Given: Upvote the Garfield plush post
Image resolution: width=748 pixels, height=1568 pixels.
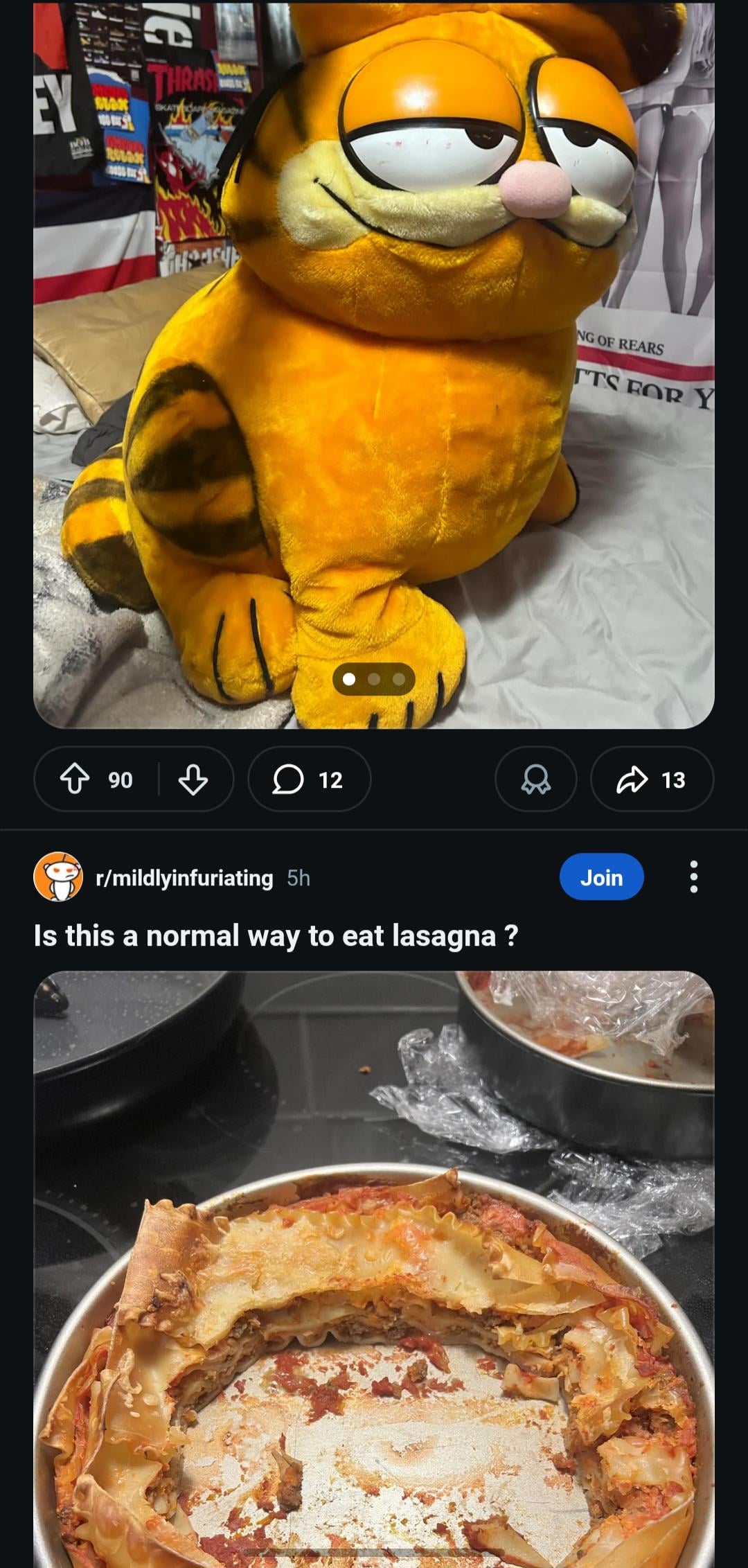Looking at the screenshot, I should click(75, 779).
